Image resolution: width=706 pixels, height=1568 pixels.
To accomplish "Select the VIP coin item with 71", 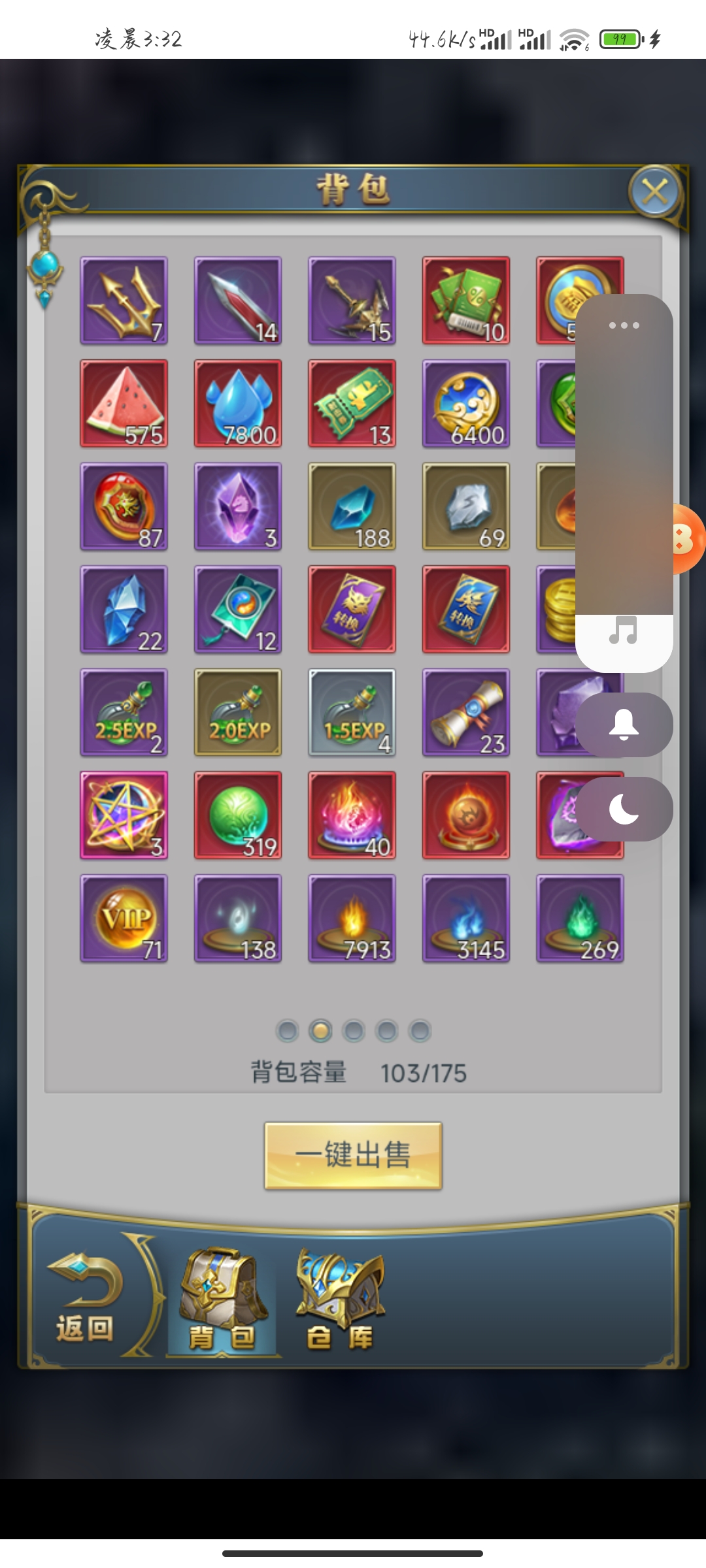I will [124, 918].
